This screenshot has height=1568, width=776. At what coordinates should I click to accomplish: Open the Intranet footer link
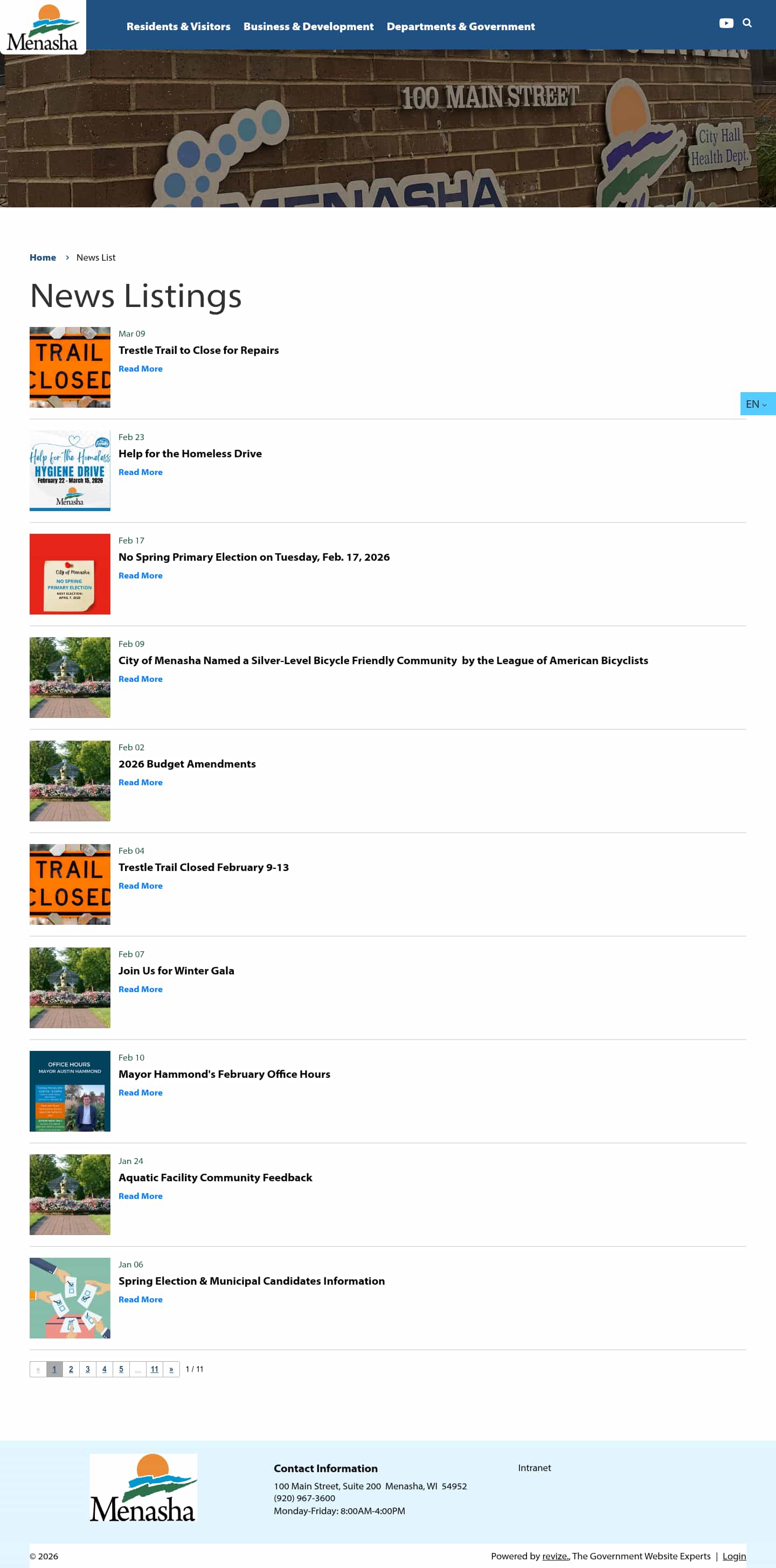(x=534, y=1468)
